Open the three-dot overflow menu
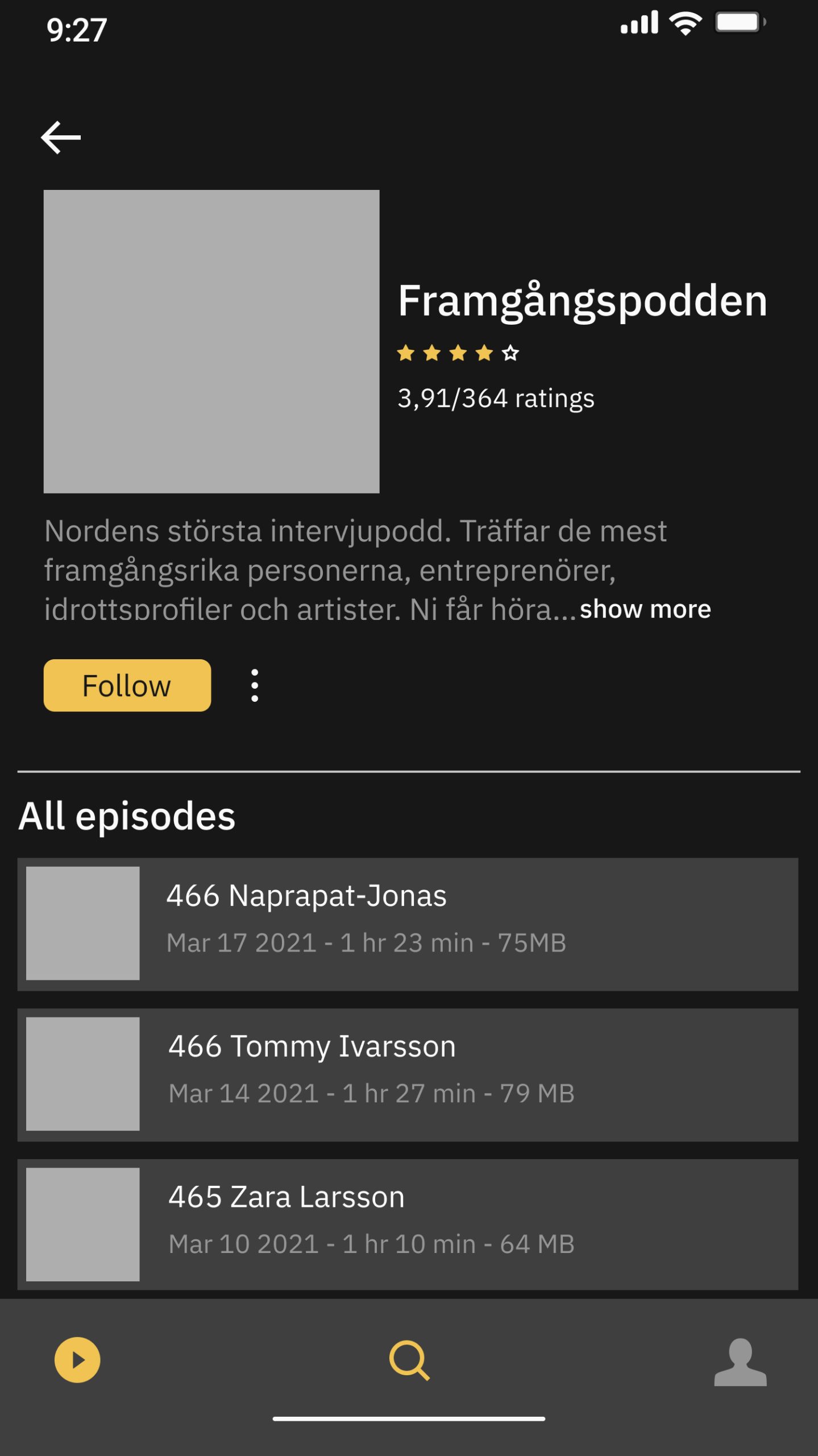Image resolution: width=818 pixels, height=1456 pixels. 255,685
